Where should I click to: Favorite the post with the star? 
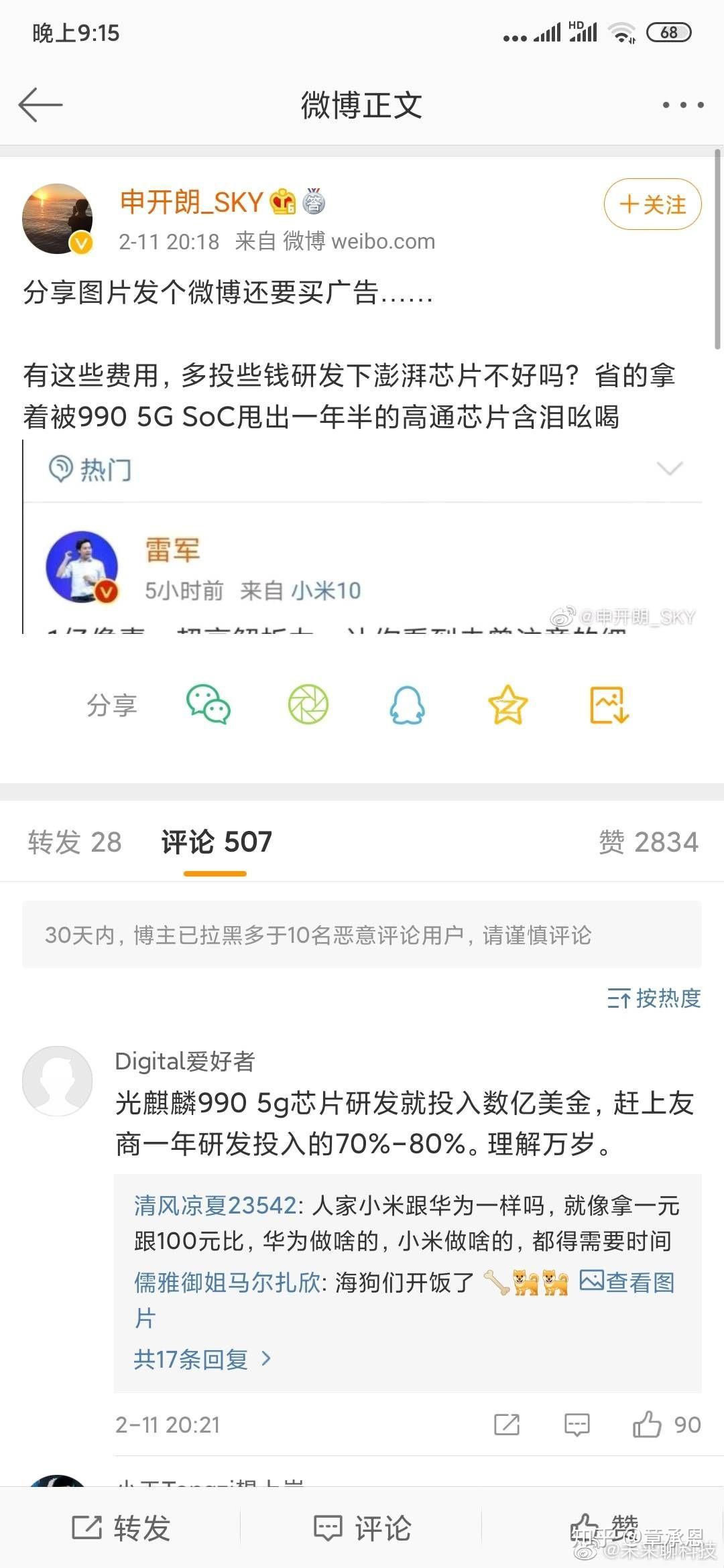507,704
